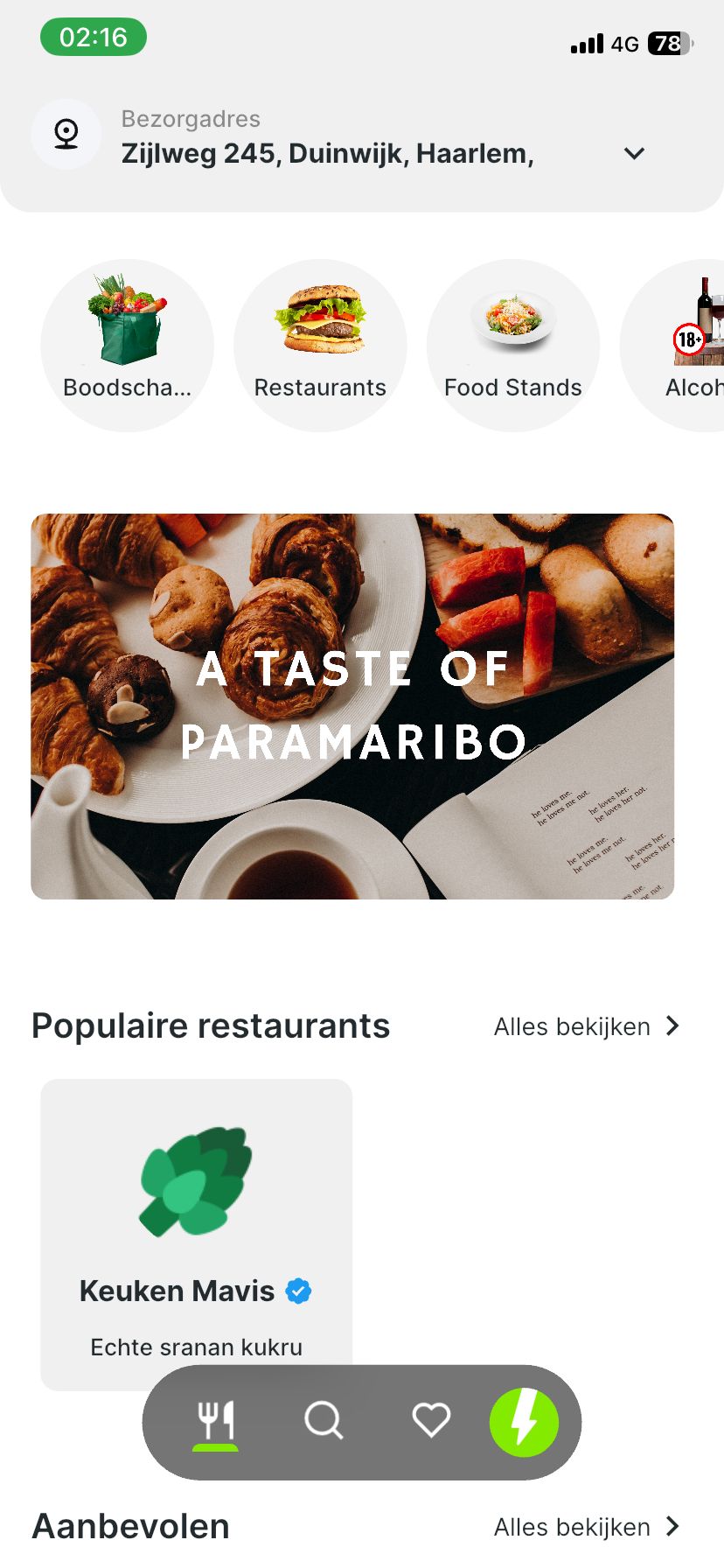The height and width of the screenshot is (1568, 724).
Task: Tap the green lightning bolt button
Action: point(524,1422)
